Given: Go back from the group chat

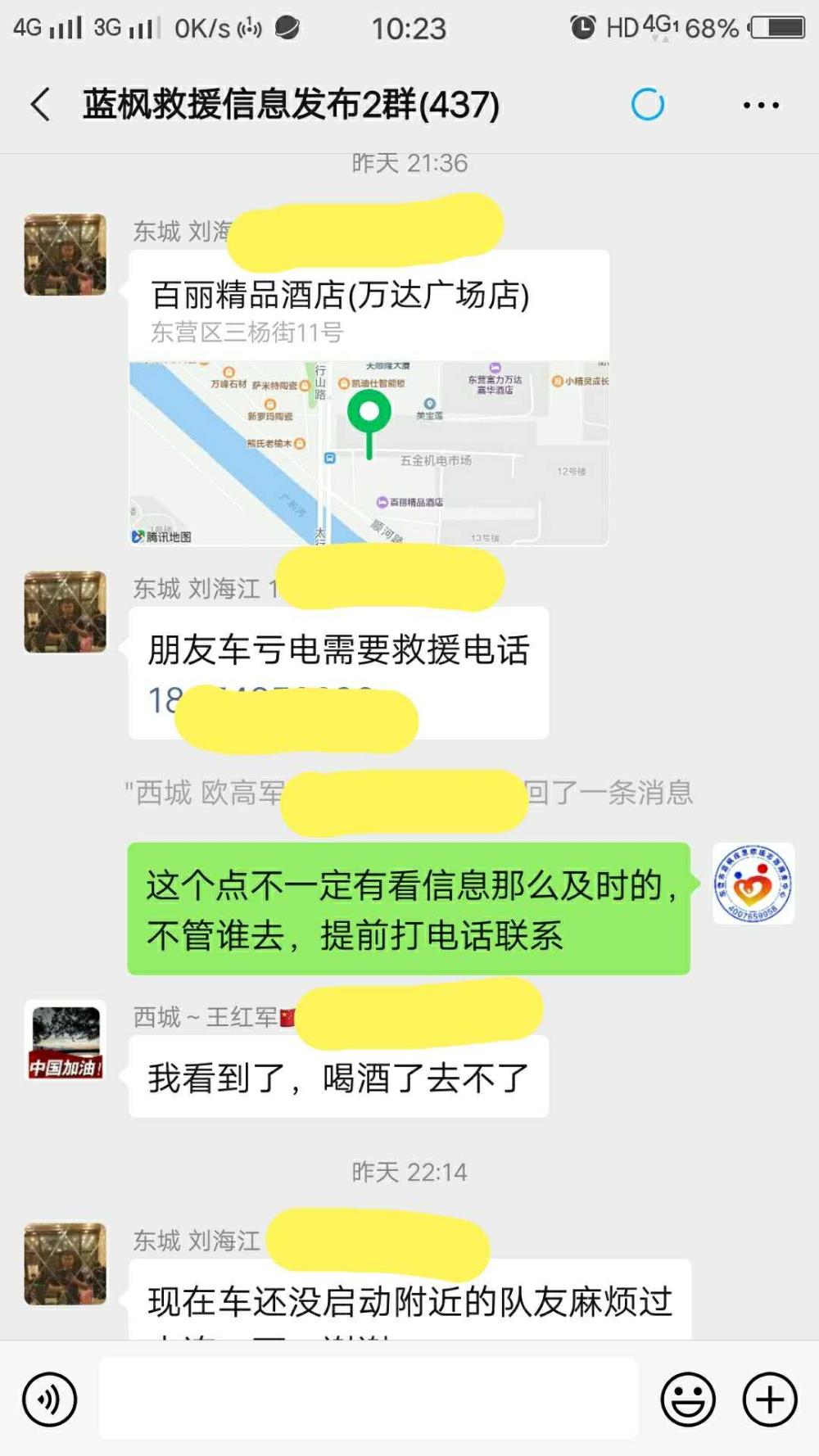Looking at the screenshot, I should point(41,105).
